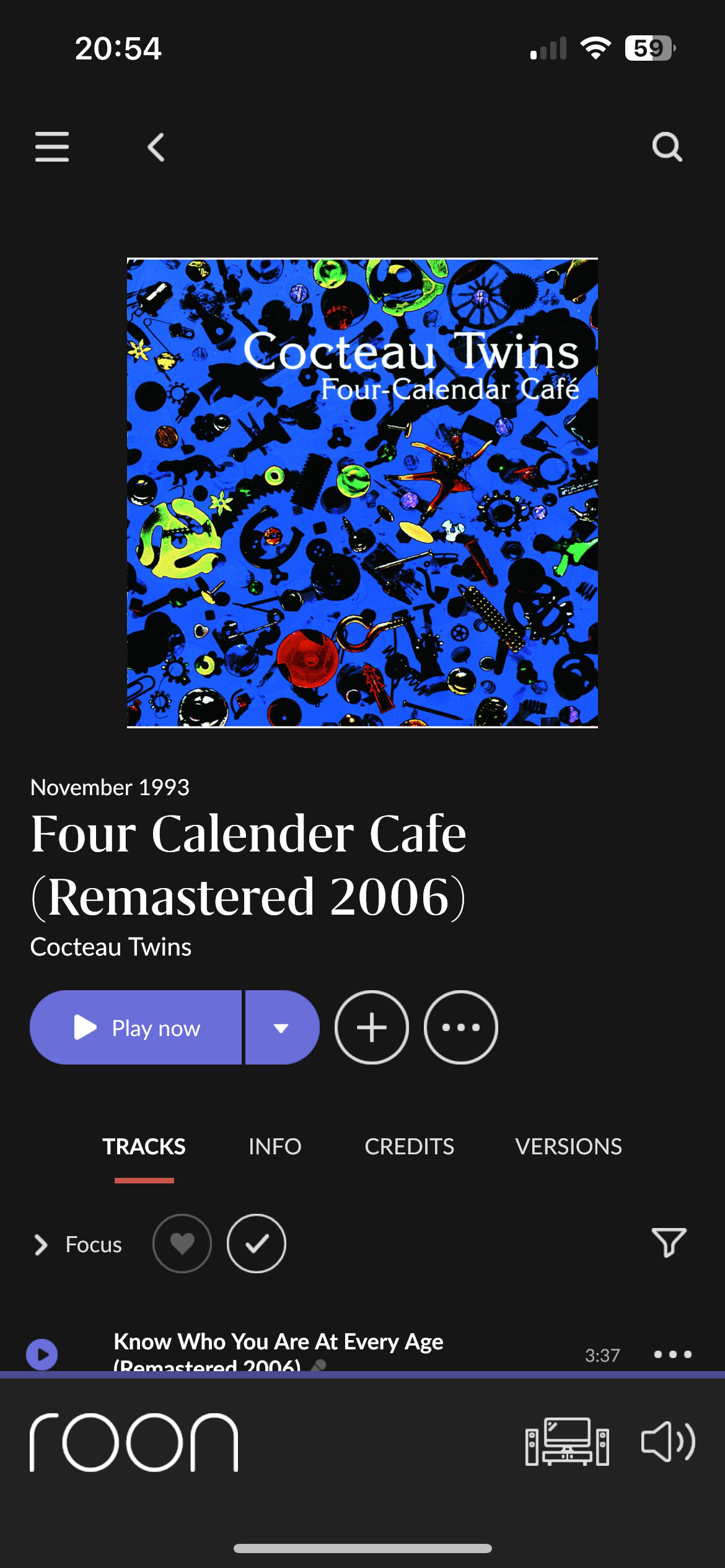This screenshot has height=1568, width=725.
Task: Switch to the VERSIONS tab
Action: click(x=568, y=1147)
